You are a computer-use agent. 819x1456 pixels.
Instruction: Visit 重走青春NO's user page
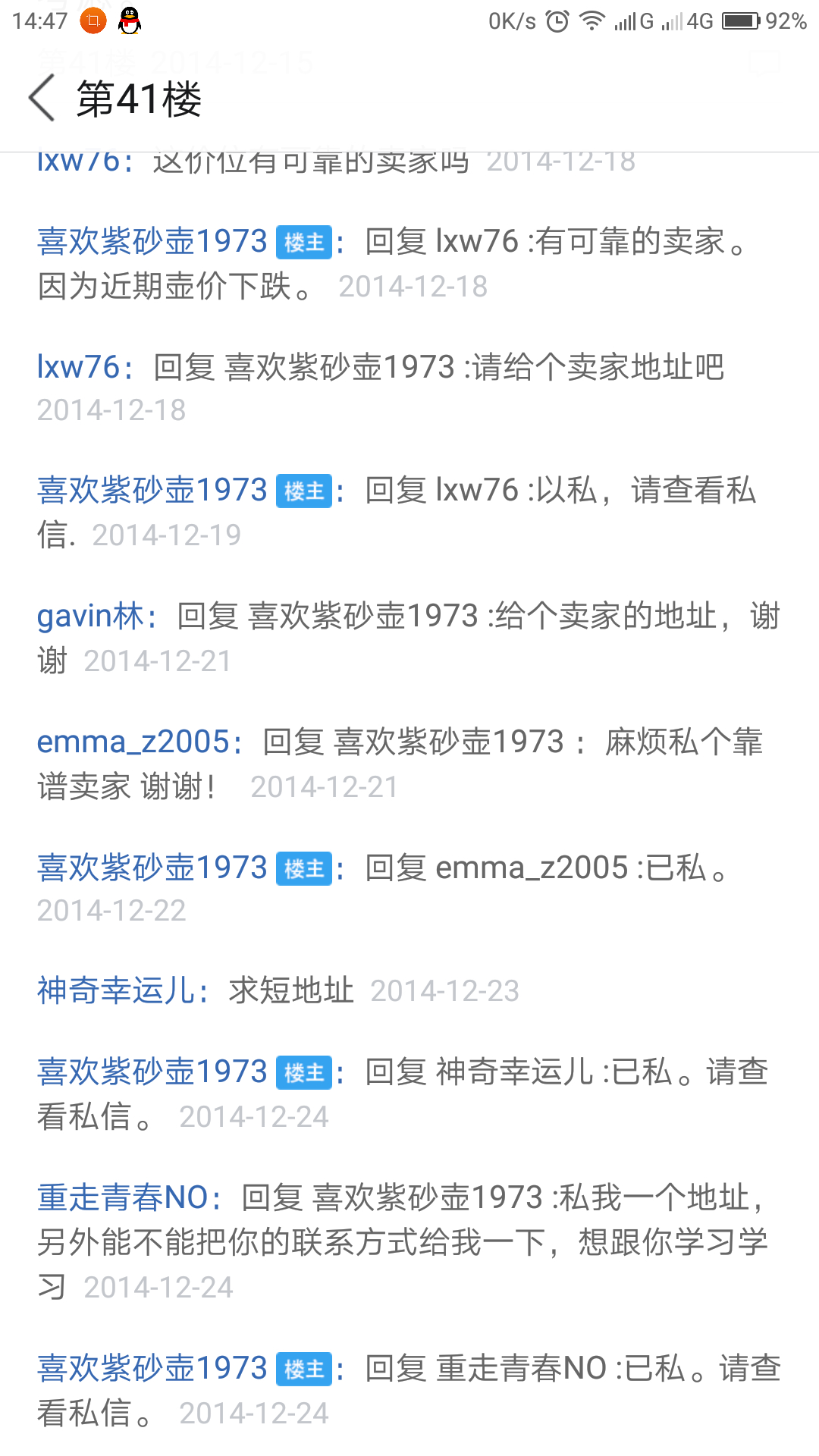click(122, 1197)
